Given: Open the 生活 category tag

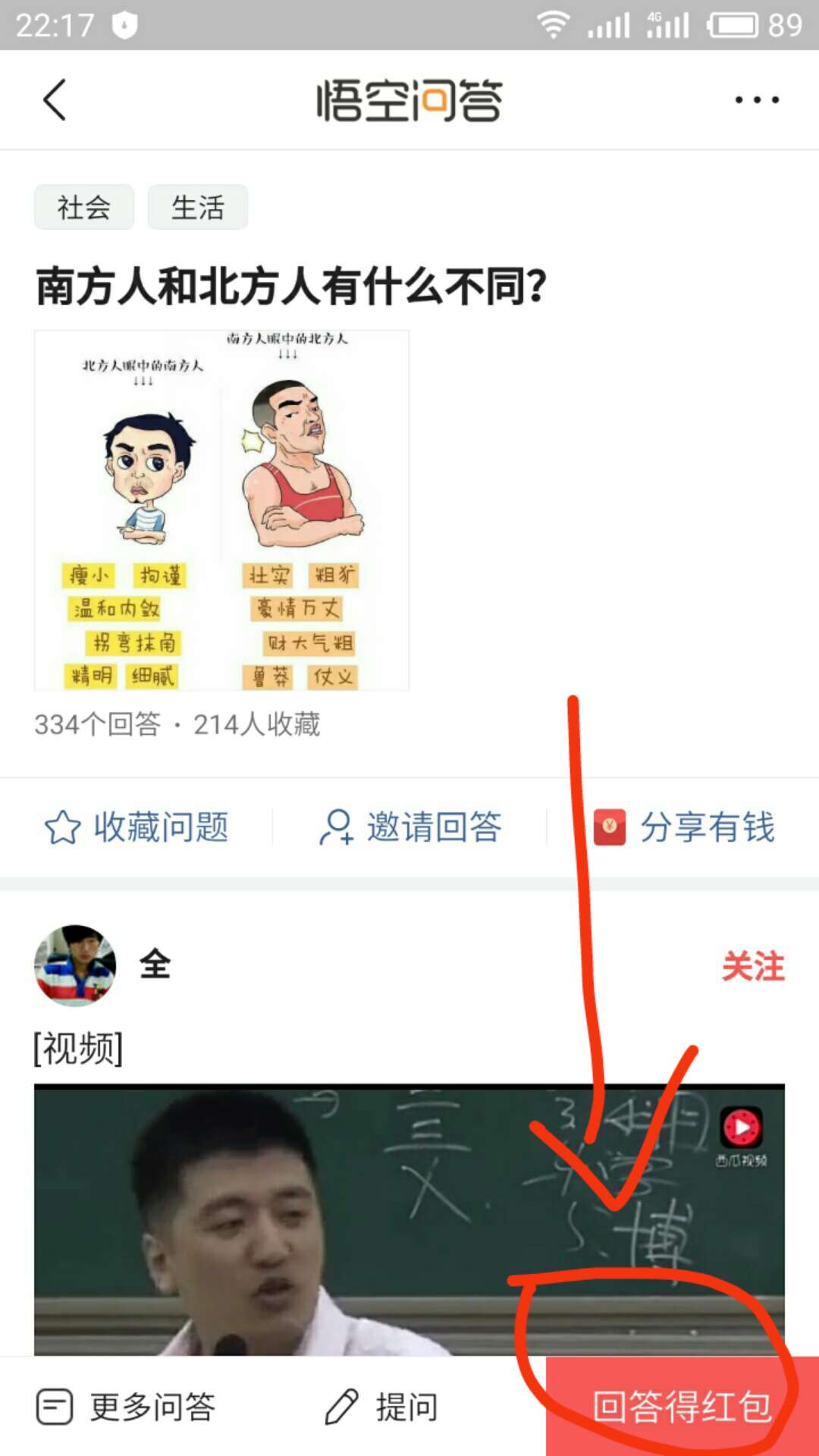Looking at the screenshot, I should point(197,207).
